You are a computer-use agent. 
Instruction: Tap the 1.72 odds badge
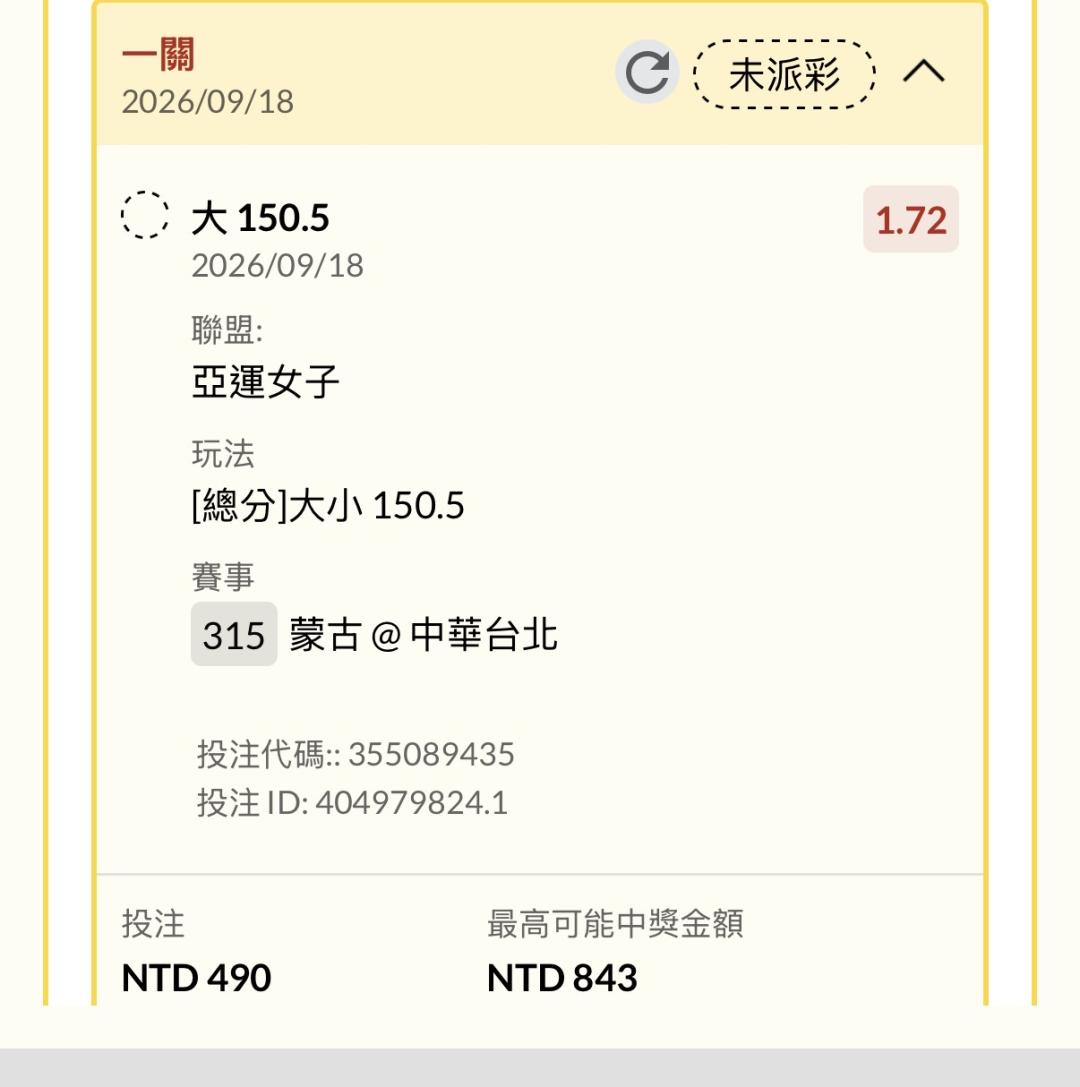[911, 219]
